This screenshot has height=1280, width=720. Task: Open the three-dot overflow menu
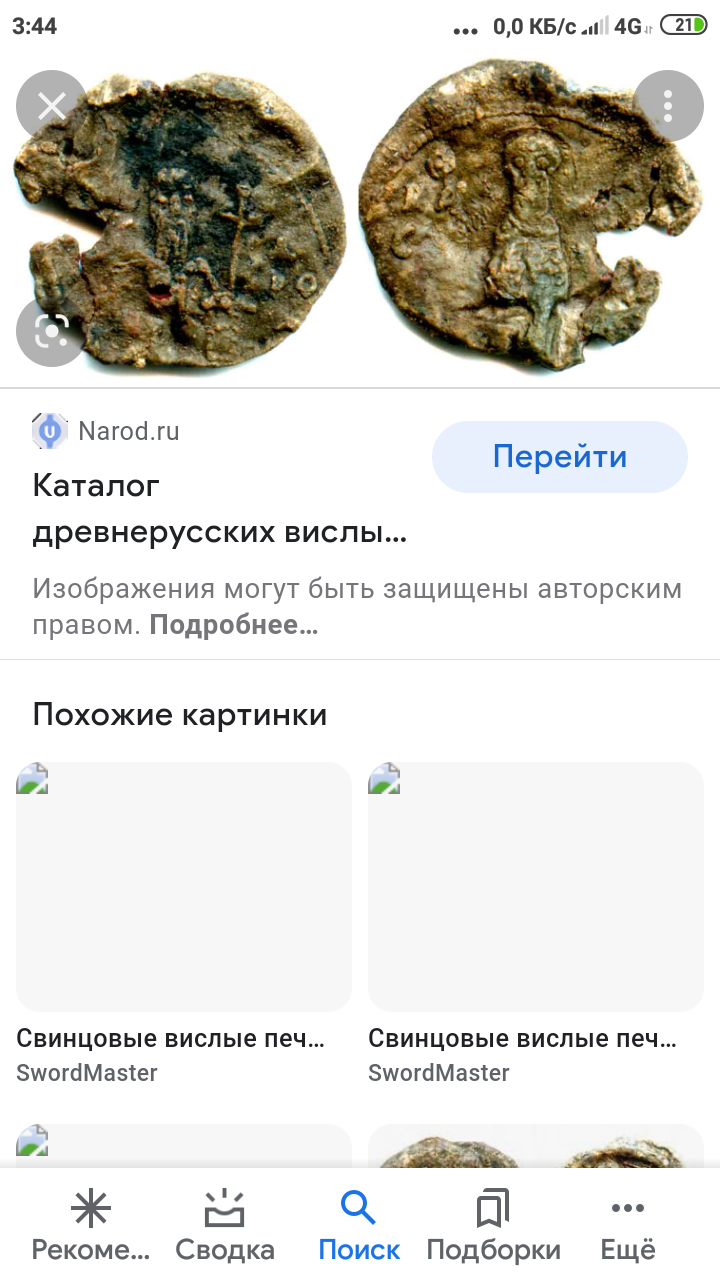tap(669, 105)
